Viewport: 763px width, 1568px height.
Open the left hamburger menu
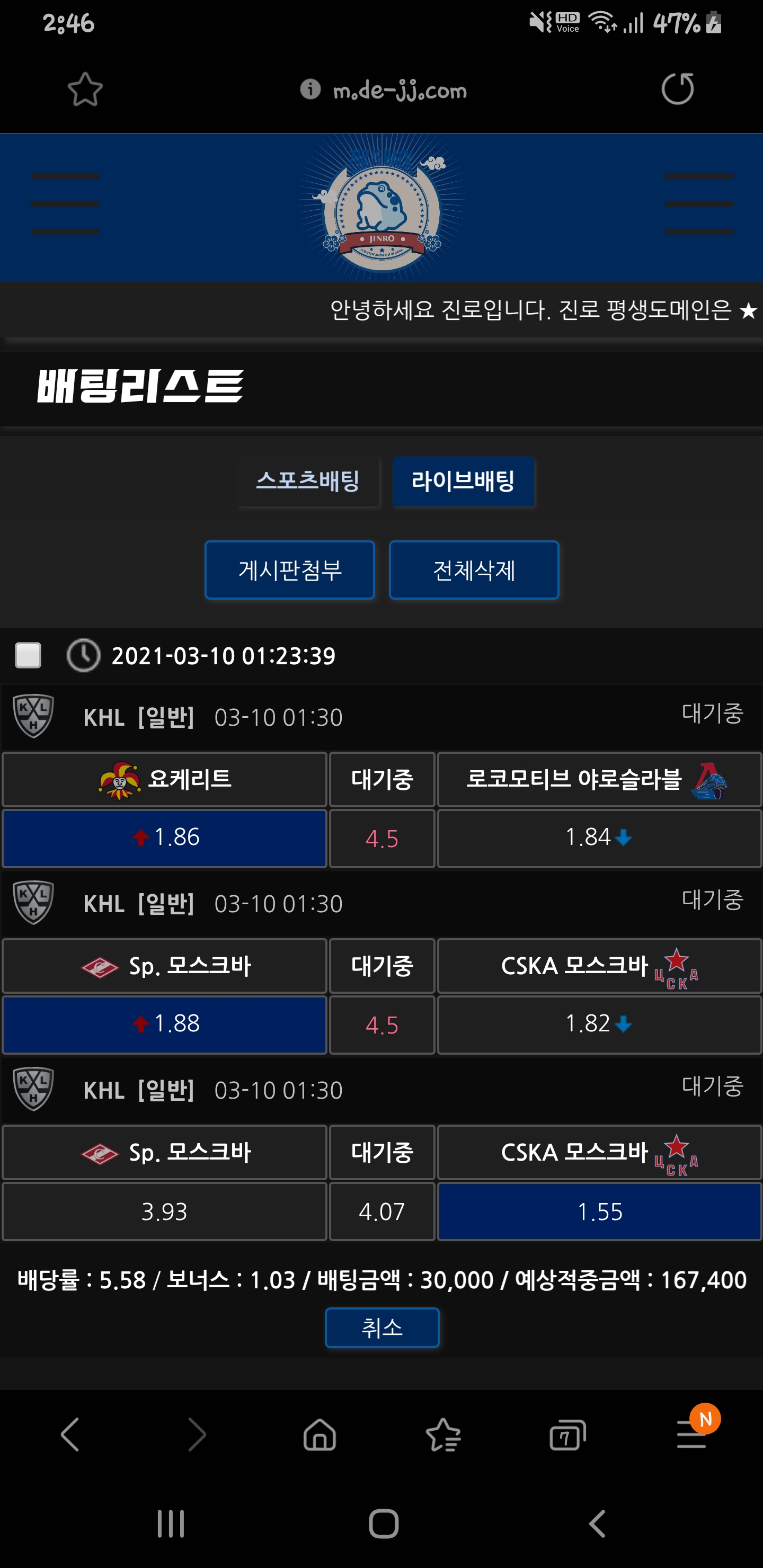65,204
